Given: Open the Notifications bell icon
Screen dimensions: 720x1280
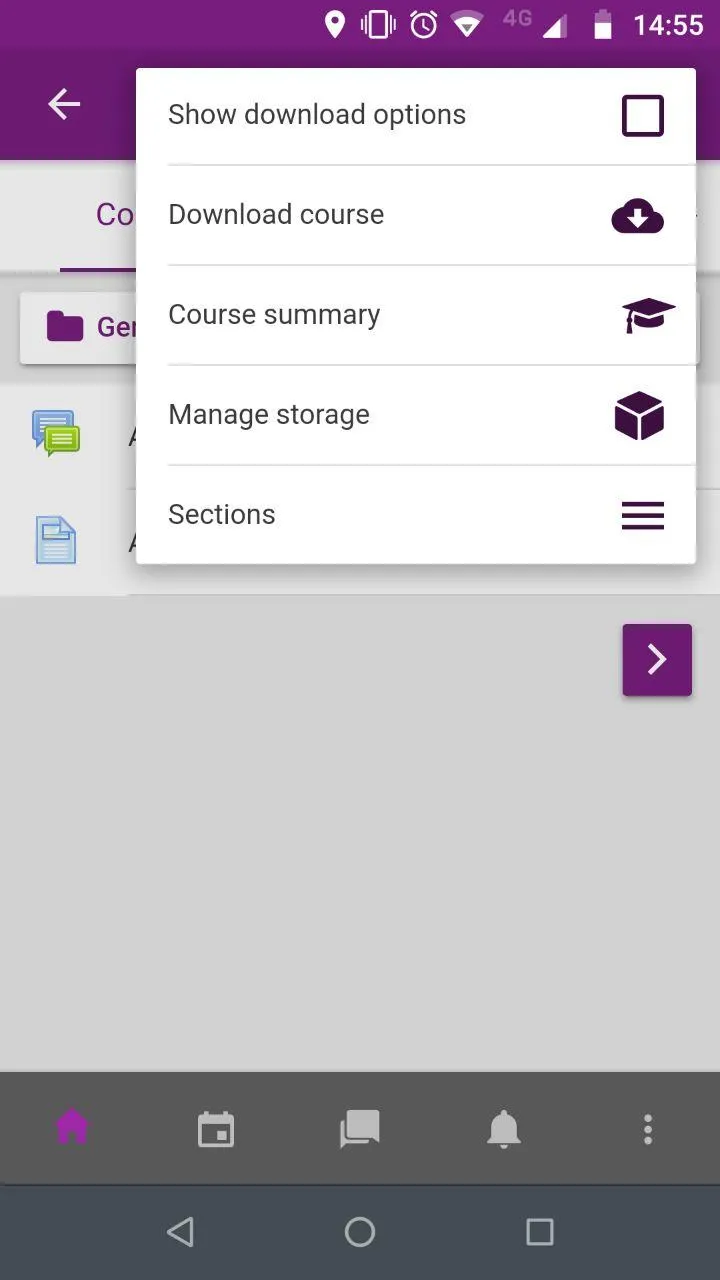Looking at the screenshot, I should pos(503,1129).
